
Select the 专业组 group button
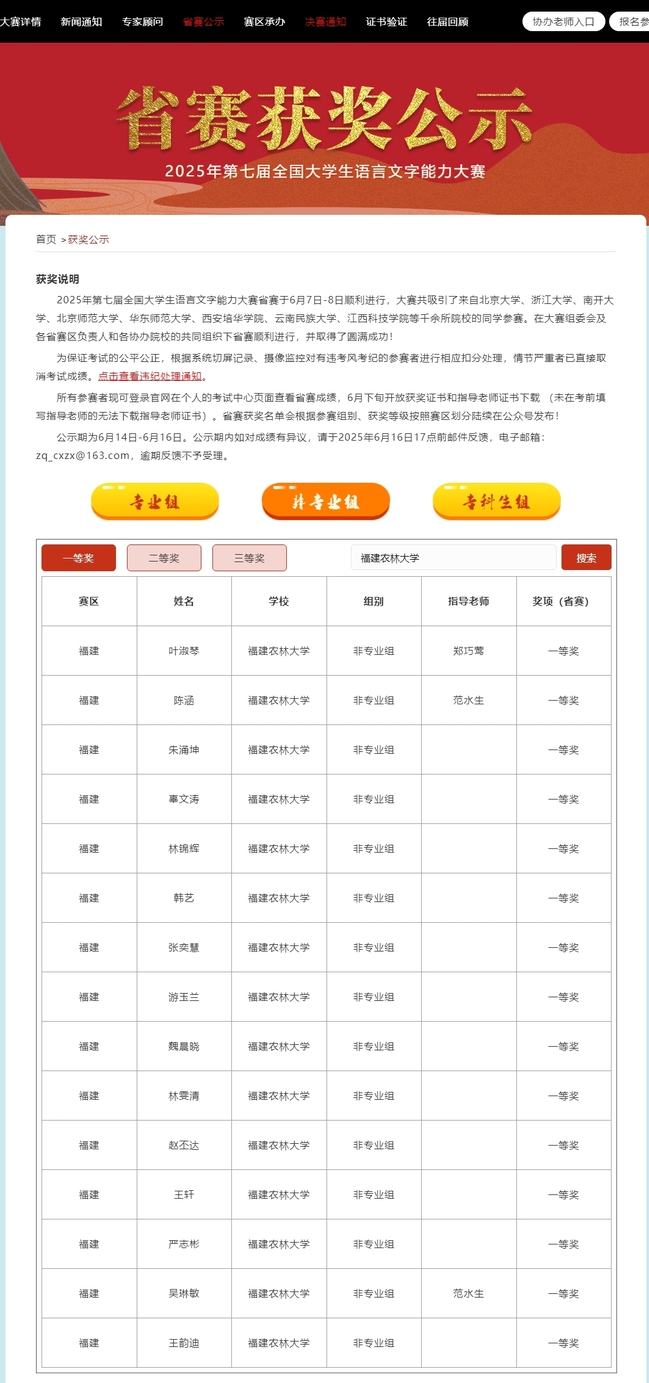tap(155, 501)
